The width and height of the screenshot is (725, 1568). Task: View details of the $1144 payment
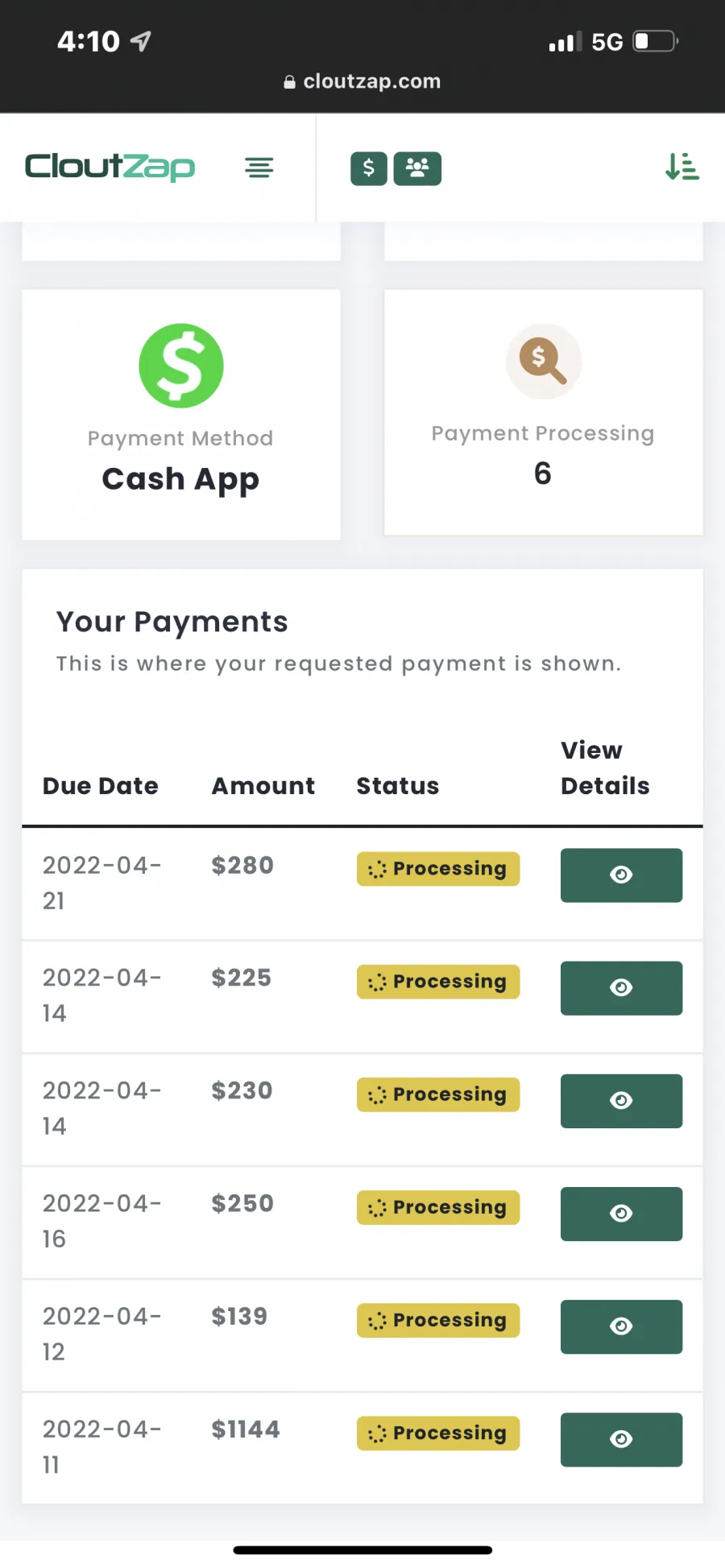pos(621,1440)
